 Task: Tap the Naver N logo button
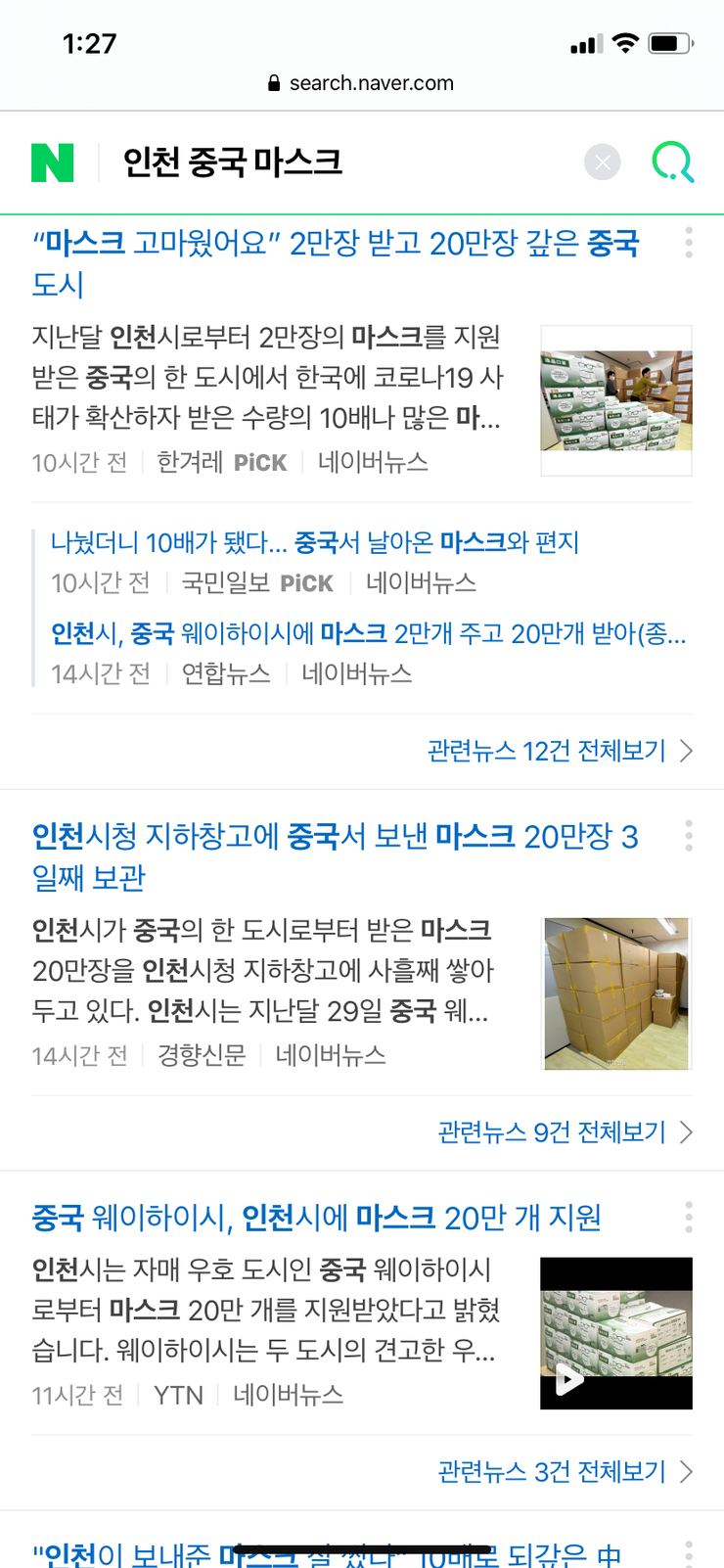click(x=53, y=162)
